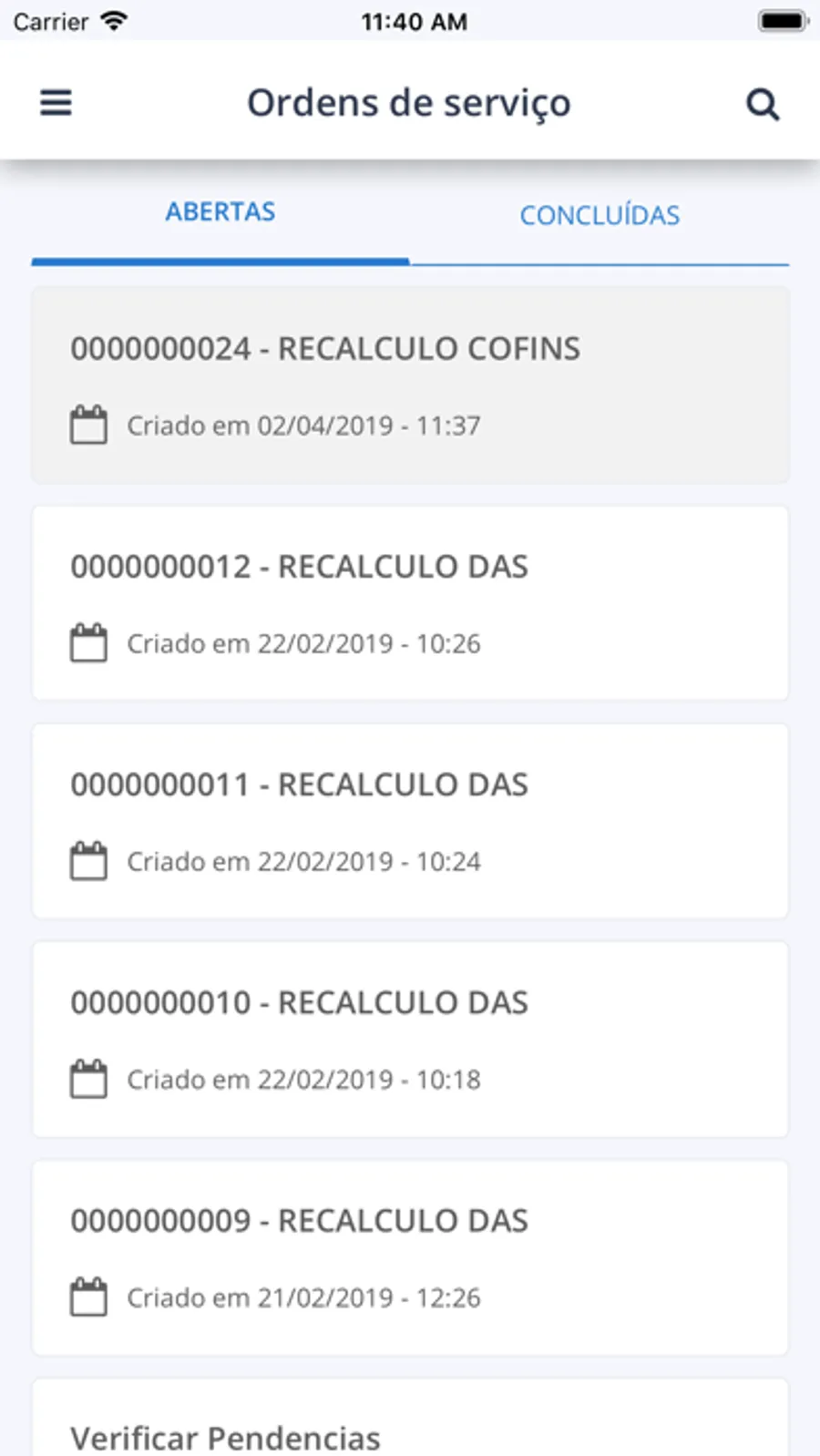Open the hamburger drawer menu
Screen dimensions: 820x1456
click(x=56, y=103)
